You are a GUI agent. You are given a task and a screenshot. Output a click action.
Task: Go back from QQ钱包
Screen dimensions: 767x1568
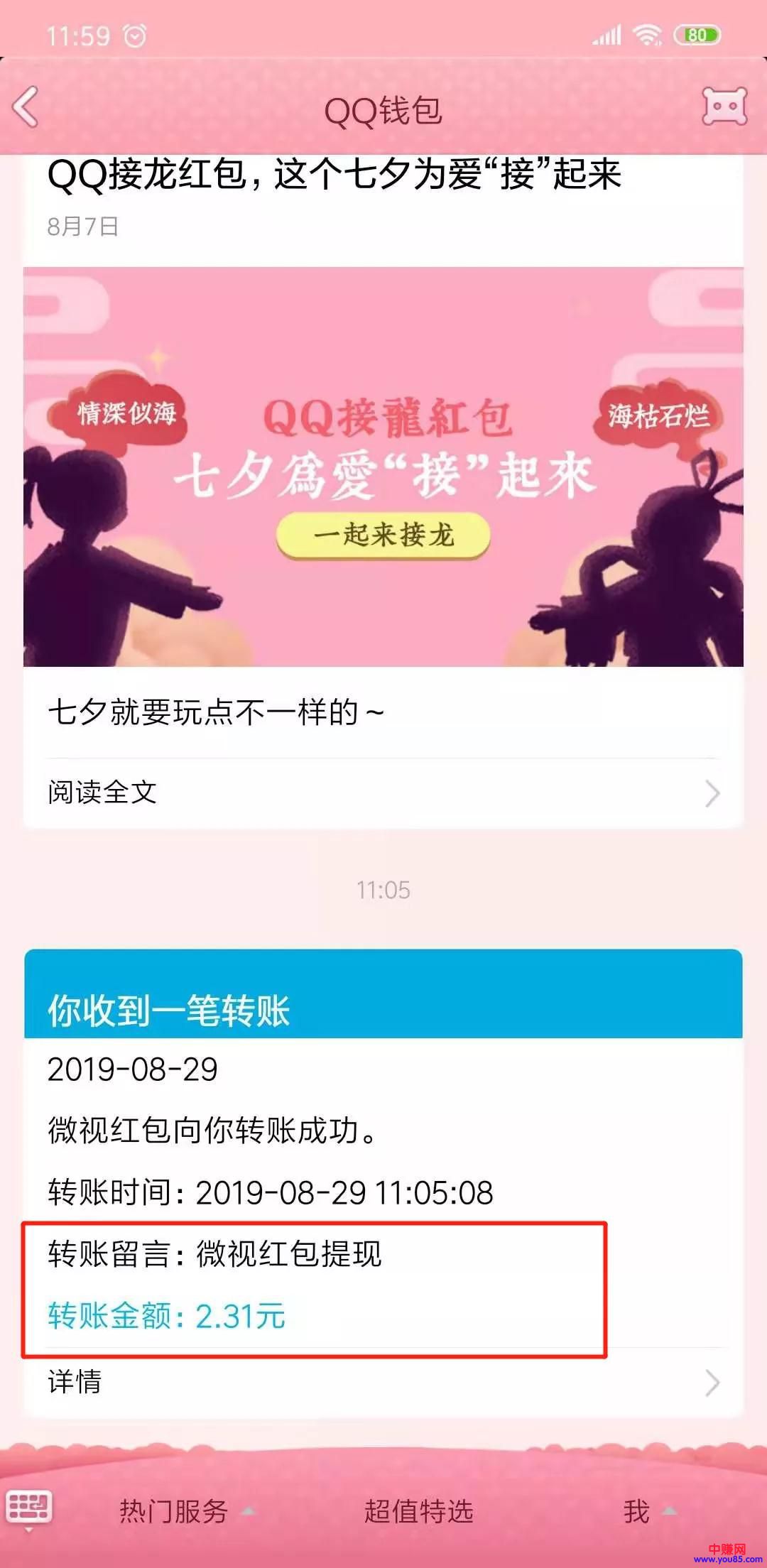coord(27,108)
